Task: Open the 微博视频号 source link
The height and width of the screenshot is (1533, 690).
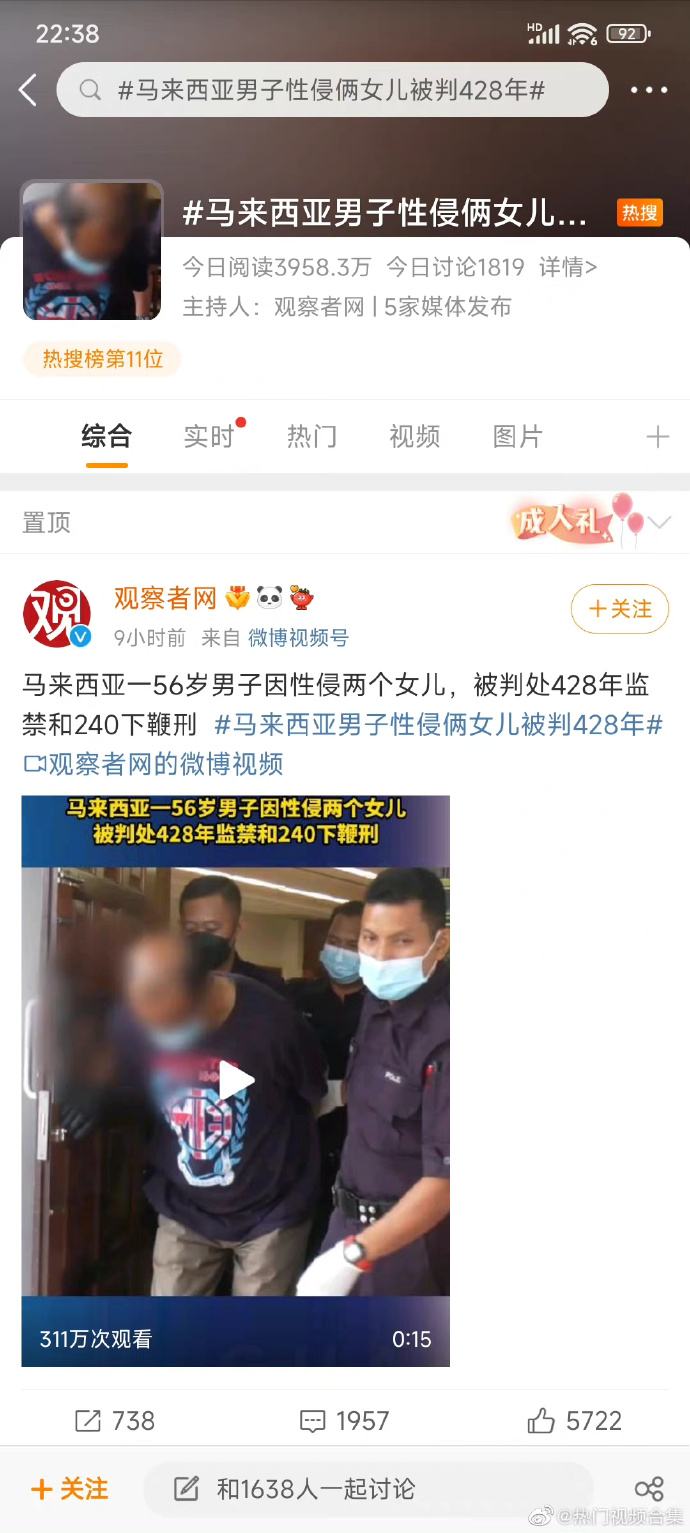Action: pyautogui.click(x=298, y=637)
